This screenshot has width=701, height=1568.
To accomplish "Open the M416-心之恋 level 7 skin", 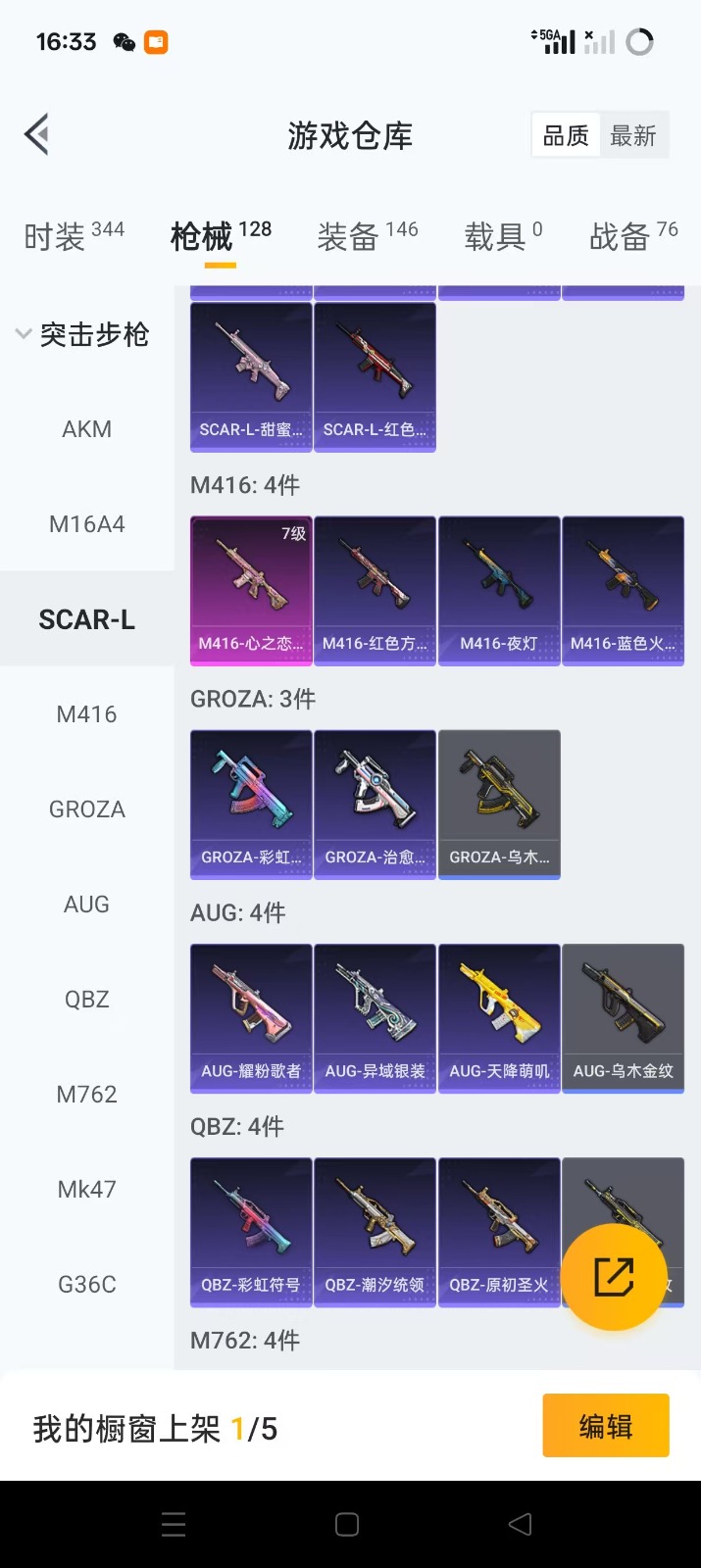I will pos(251,591).
